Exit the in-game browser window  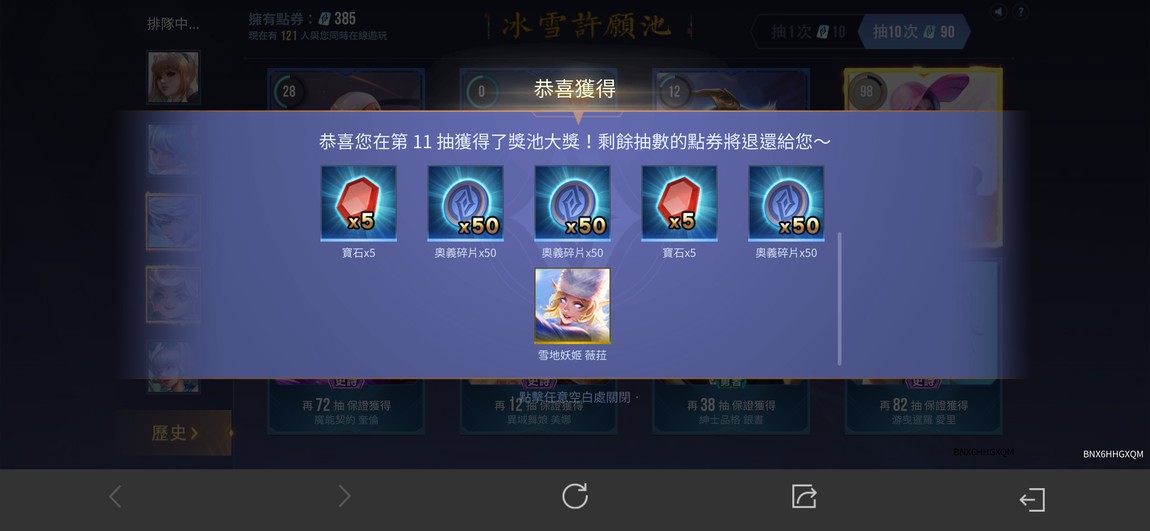(1032, 499)
